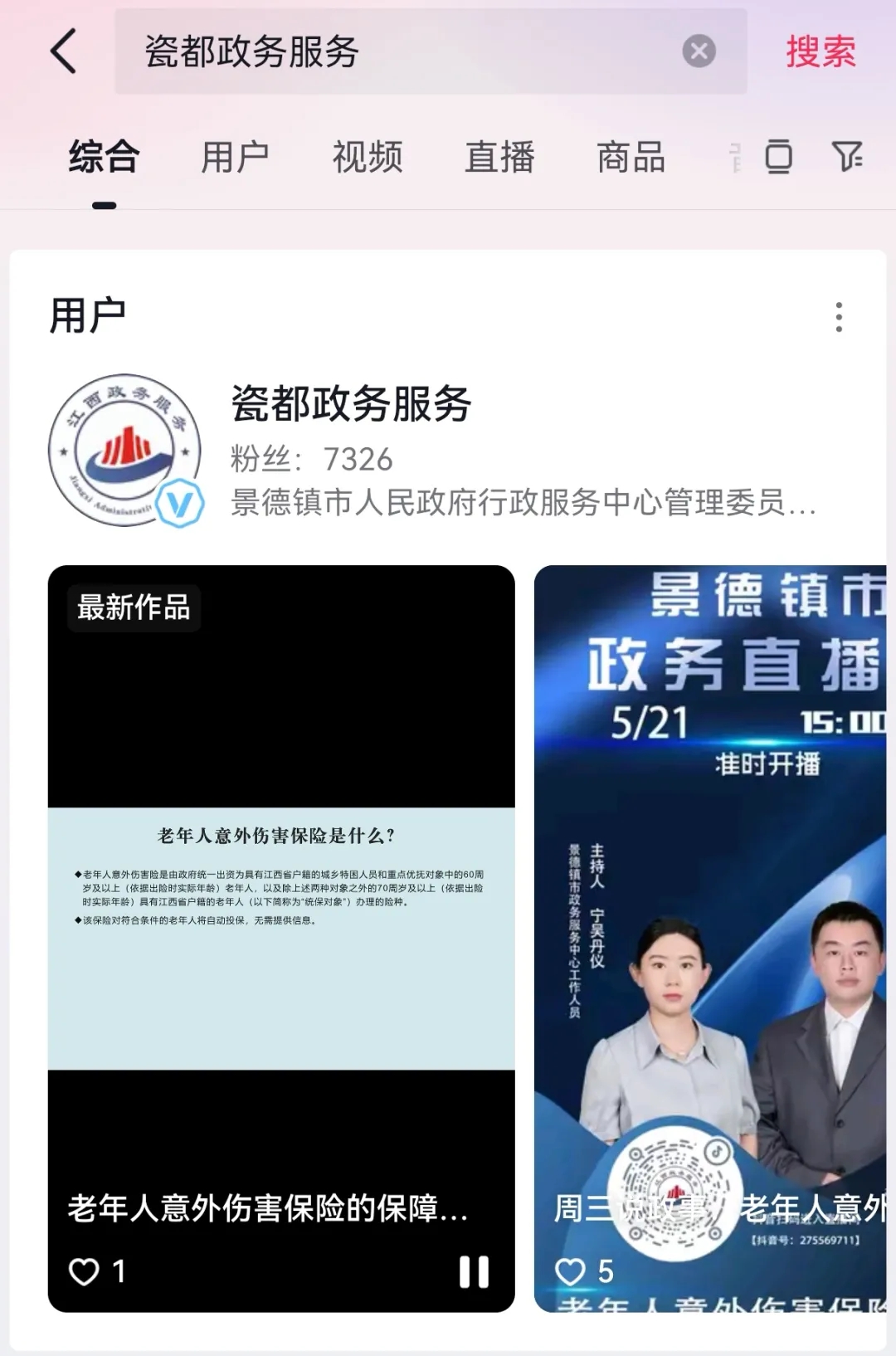Switch to the 商品 tab
896x1356 pixels.
(631, 158)
